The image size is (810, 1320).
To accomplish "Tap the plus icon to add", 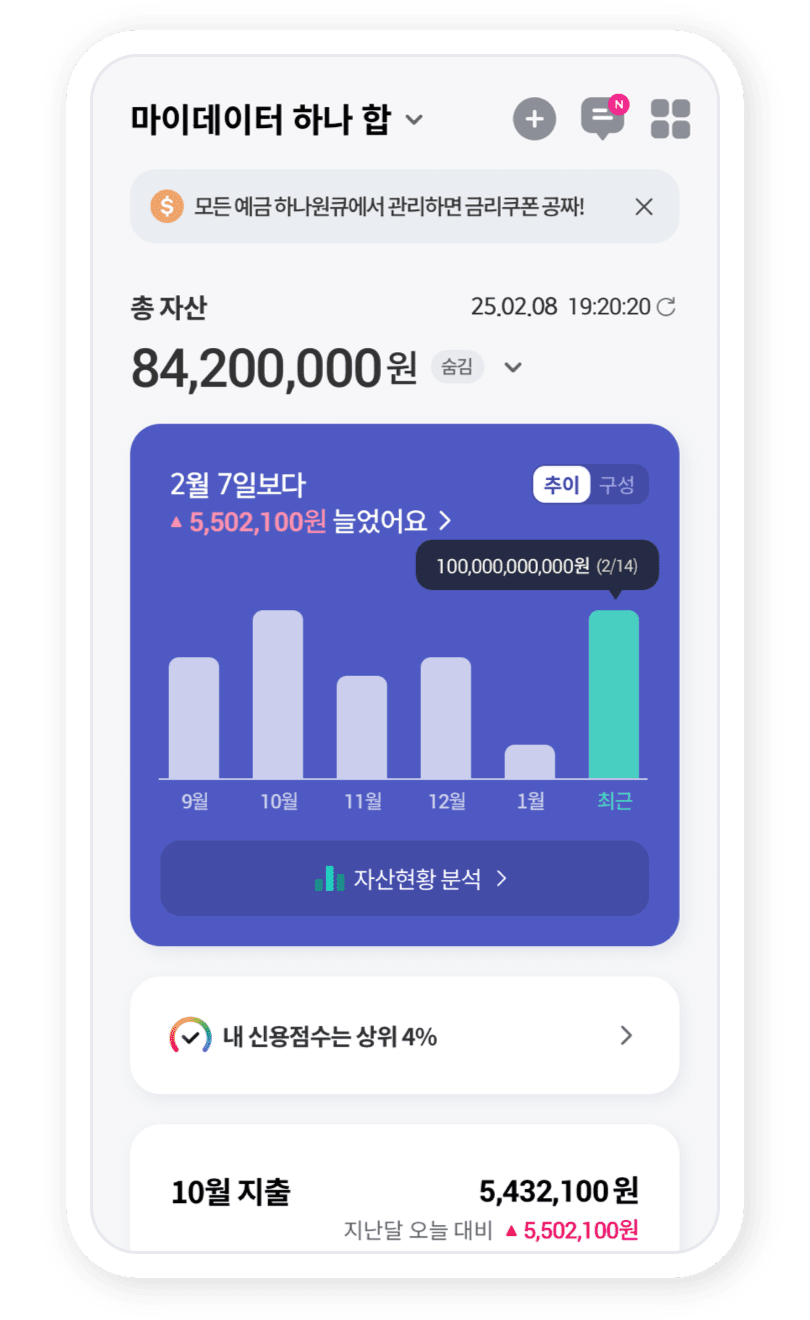I will pyautogui.click(x=534, y=120).
